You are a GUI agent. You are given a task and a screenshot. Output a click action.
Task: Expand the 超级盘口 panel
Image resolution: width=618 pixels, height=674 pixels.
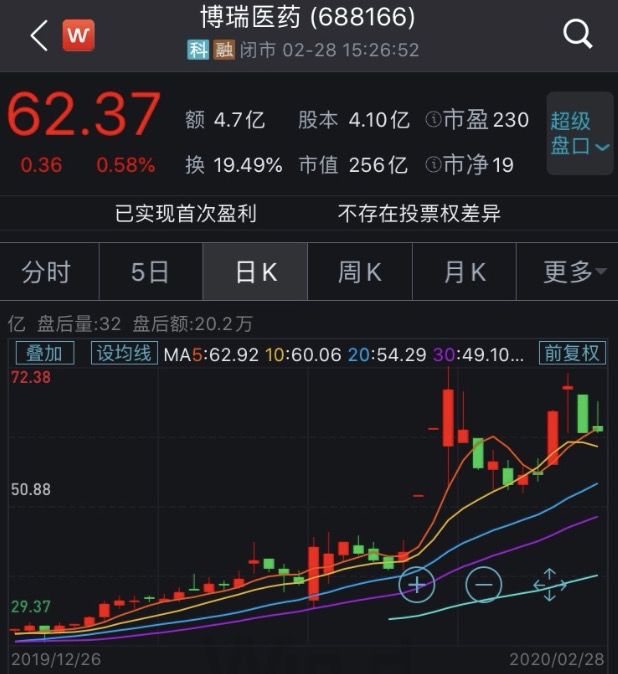580,134
